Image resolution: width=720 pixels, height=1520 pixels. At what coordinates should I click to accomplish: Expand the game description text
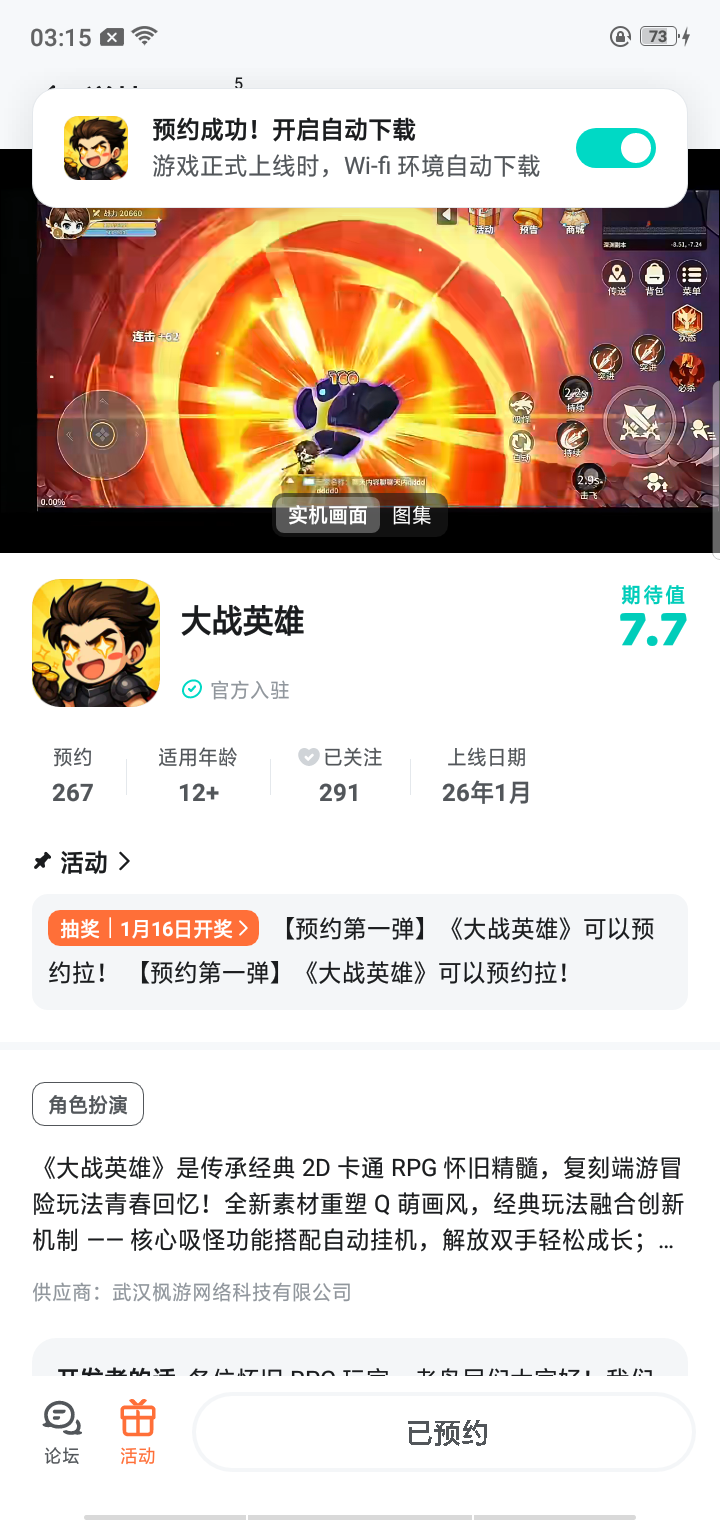(x=359, y=1204)
